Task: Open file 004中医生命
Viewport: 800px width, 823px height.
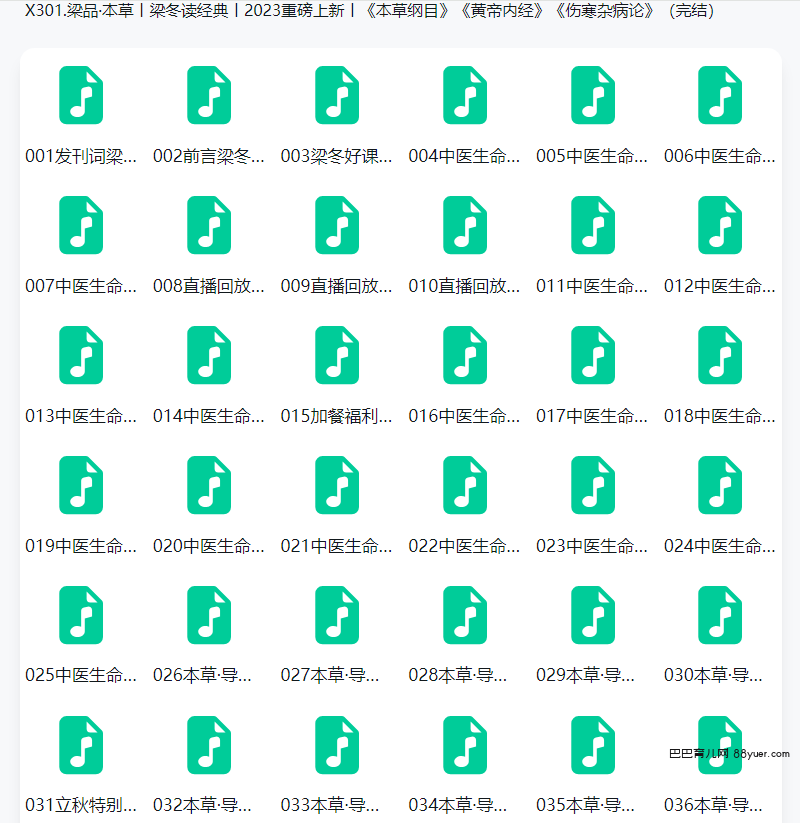Action: tap(465, 96)
